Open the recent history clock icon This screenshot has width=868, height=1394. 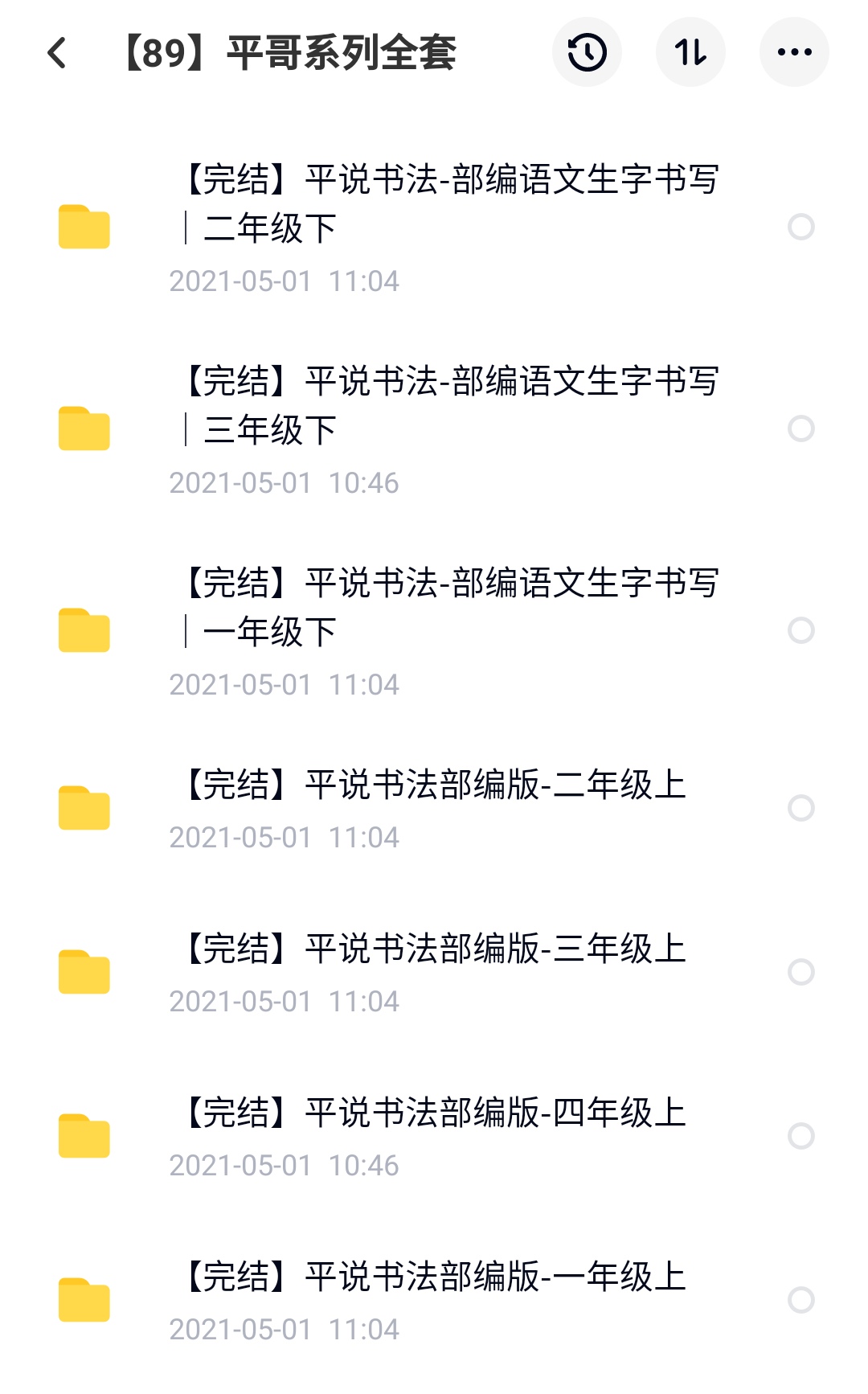tap(587, 53)
